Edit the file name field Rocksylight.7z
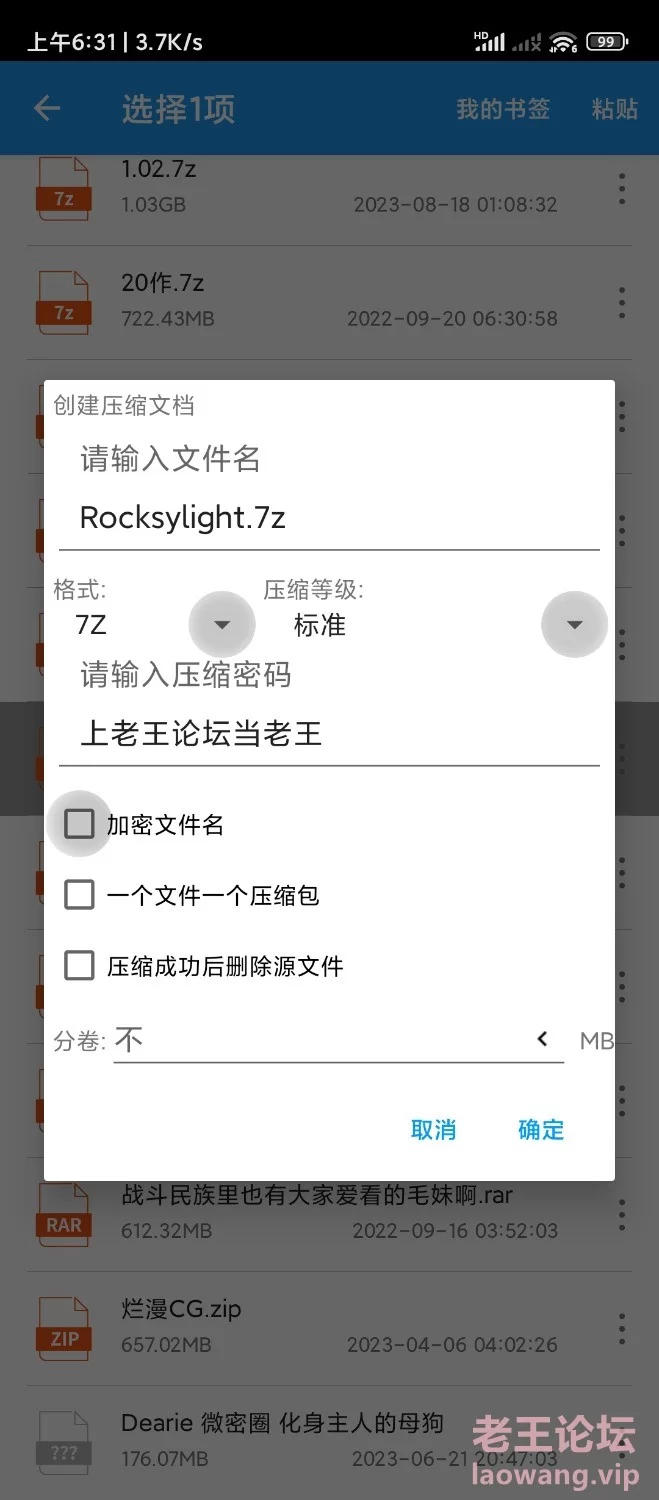This screenshot has width=659, height=1500. click(329, 518)
